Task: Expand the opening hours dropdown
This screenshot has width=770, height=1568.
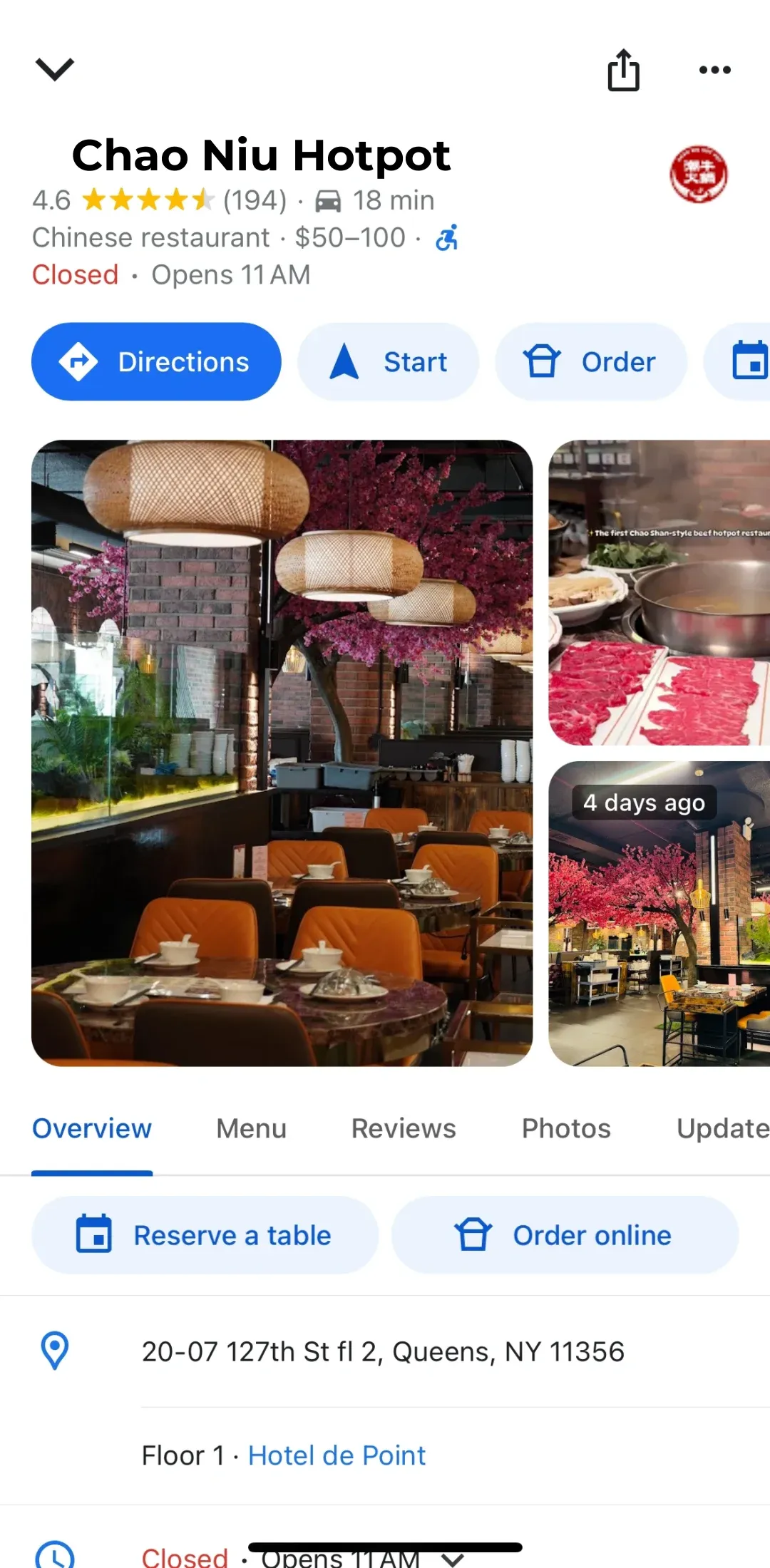Action: [452, 1558]
